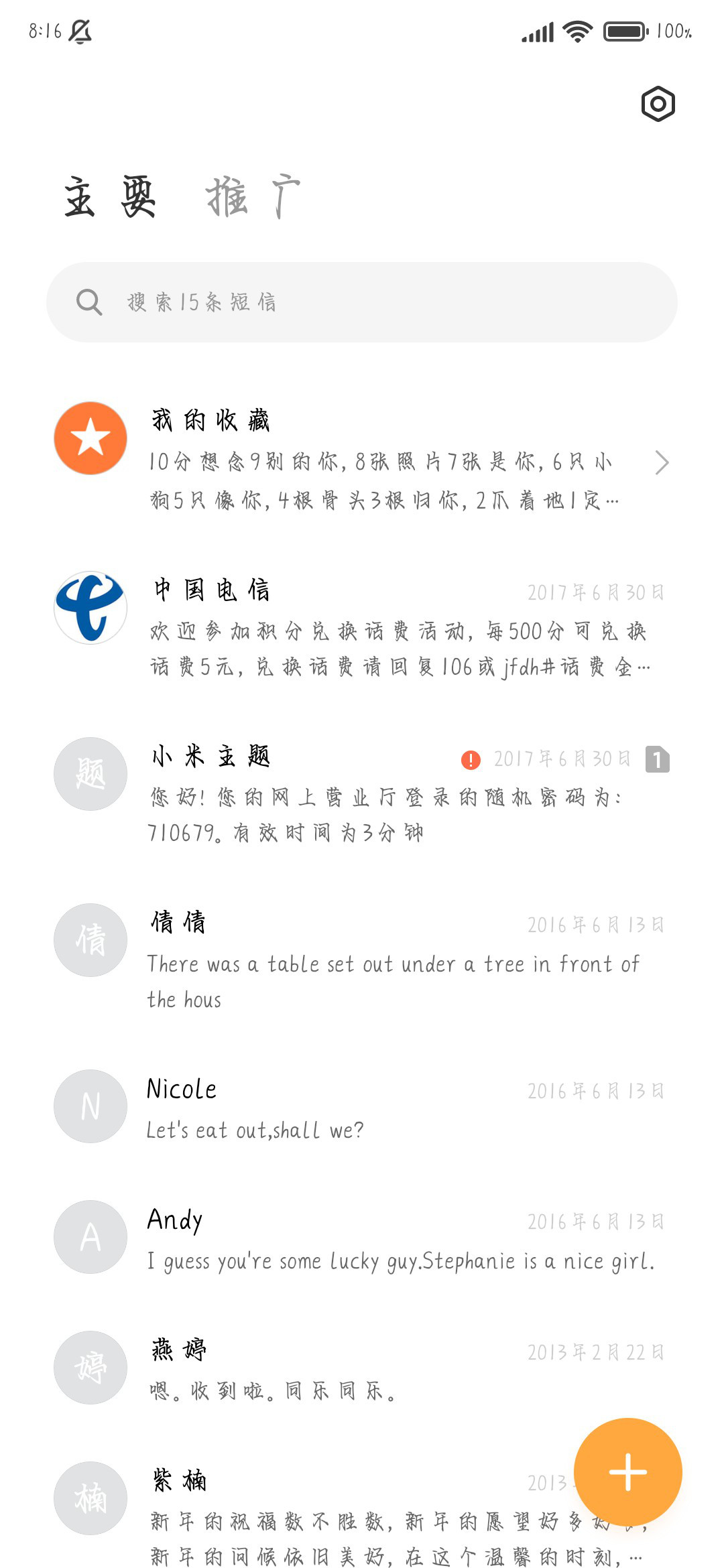Open the conversation with 倩倩
Screen dimensions: 724x1568
pyautogui.click(x=362, y=958)
